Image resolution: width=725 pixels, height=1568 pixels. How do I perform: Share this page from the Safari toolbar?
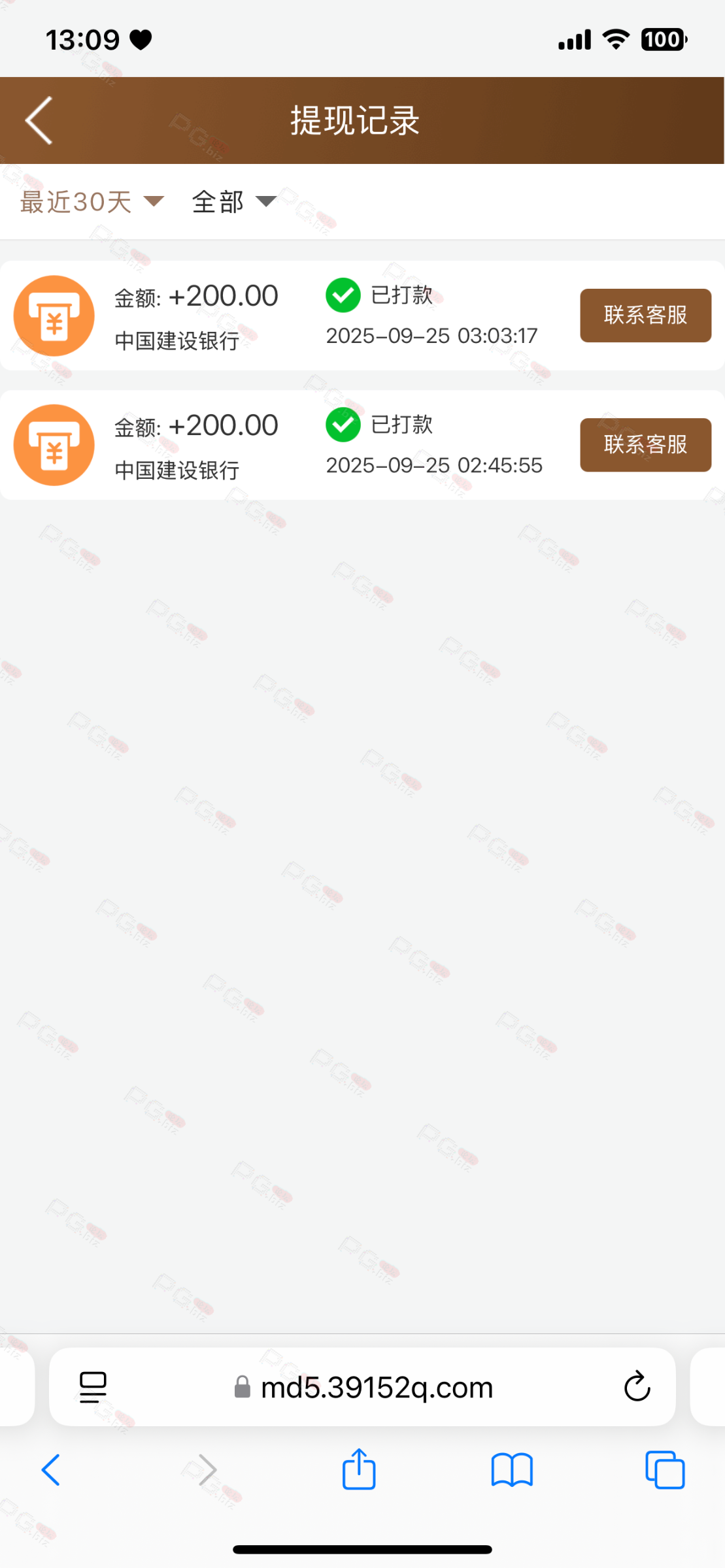[x=359, y=1470]
